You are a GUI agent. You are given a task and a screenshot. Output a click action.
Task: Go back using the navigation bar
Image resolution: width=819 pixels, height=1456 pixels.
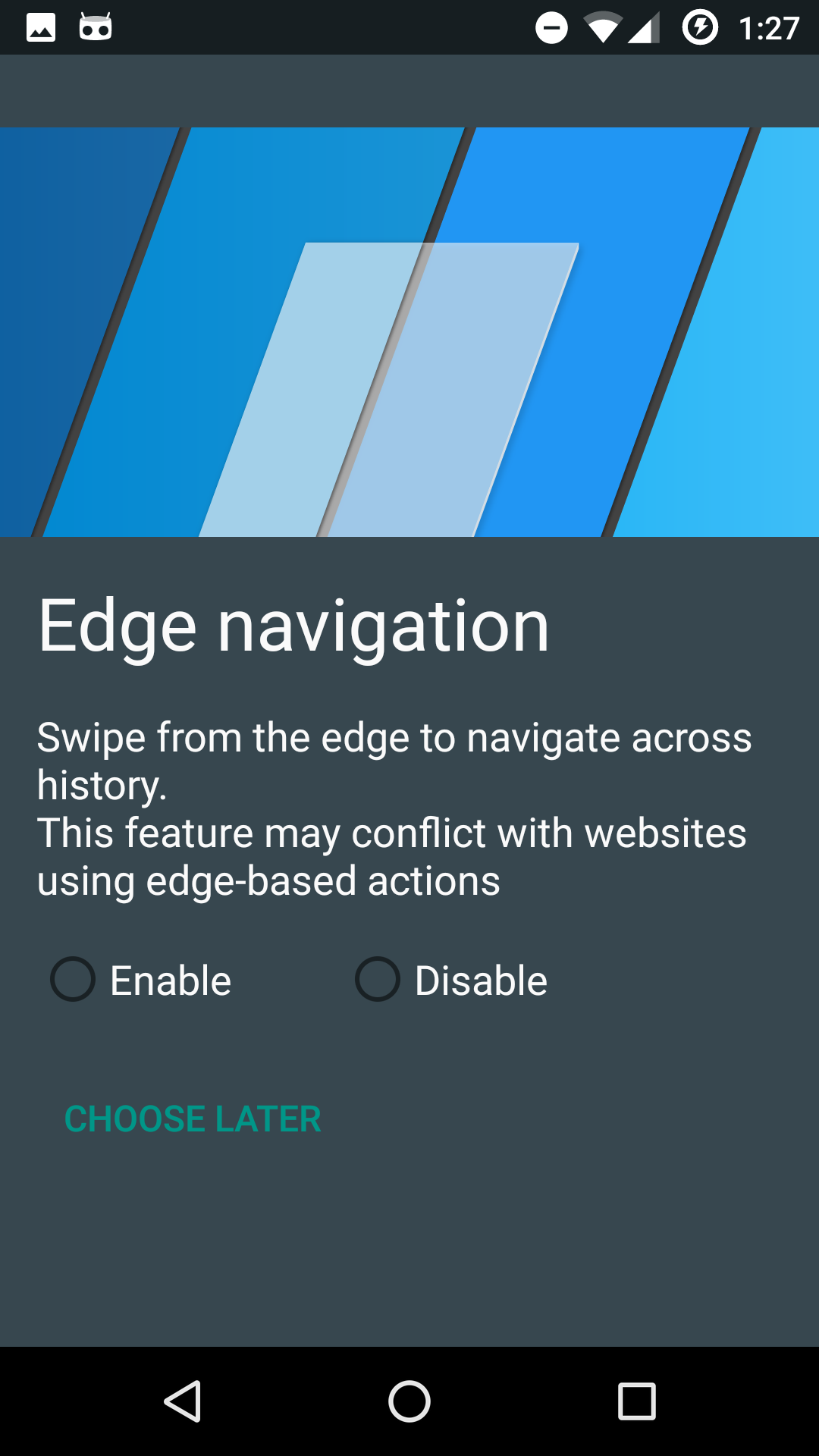[182, 1401]
